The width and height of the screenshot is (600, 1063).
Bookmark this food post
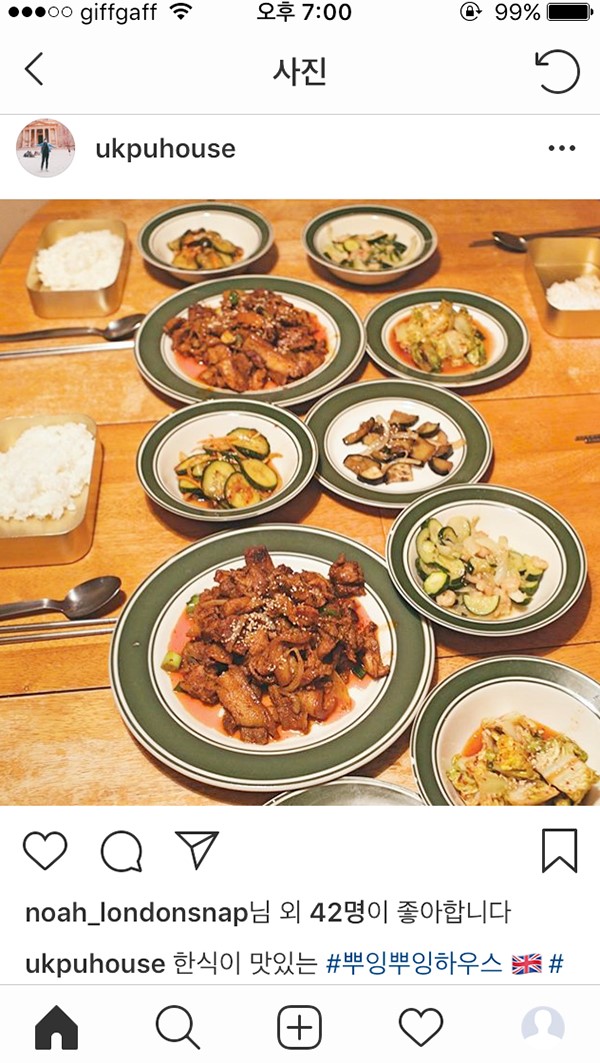point(559,850)
